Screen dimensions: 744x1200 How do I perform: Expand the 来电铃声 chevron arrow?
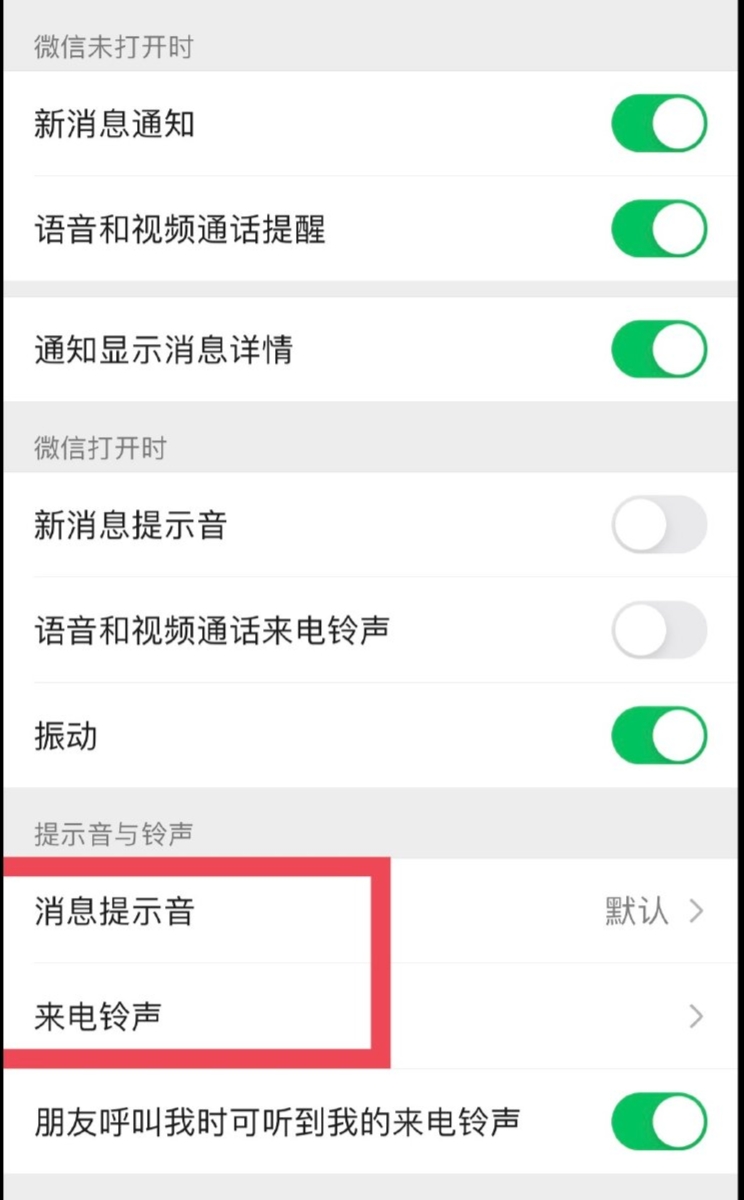pyautogui.click(x=695, y=1017)
